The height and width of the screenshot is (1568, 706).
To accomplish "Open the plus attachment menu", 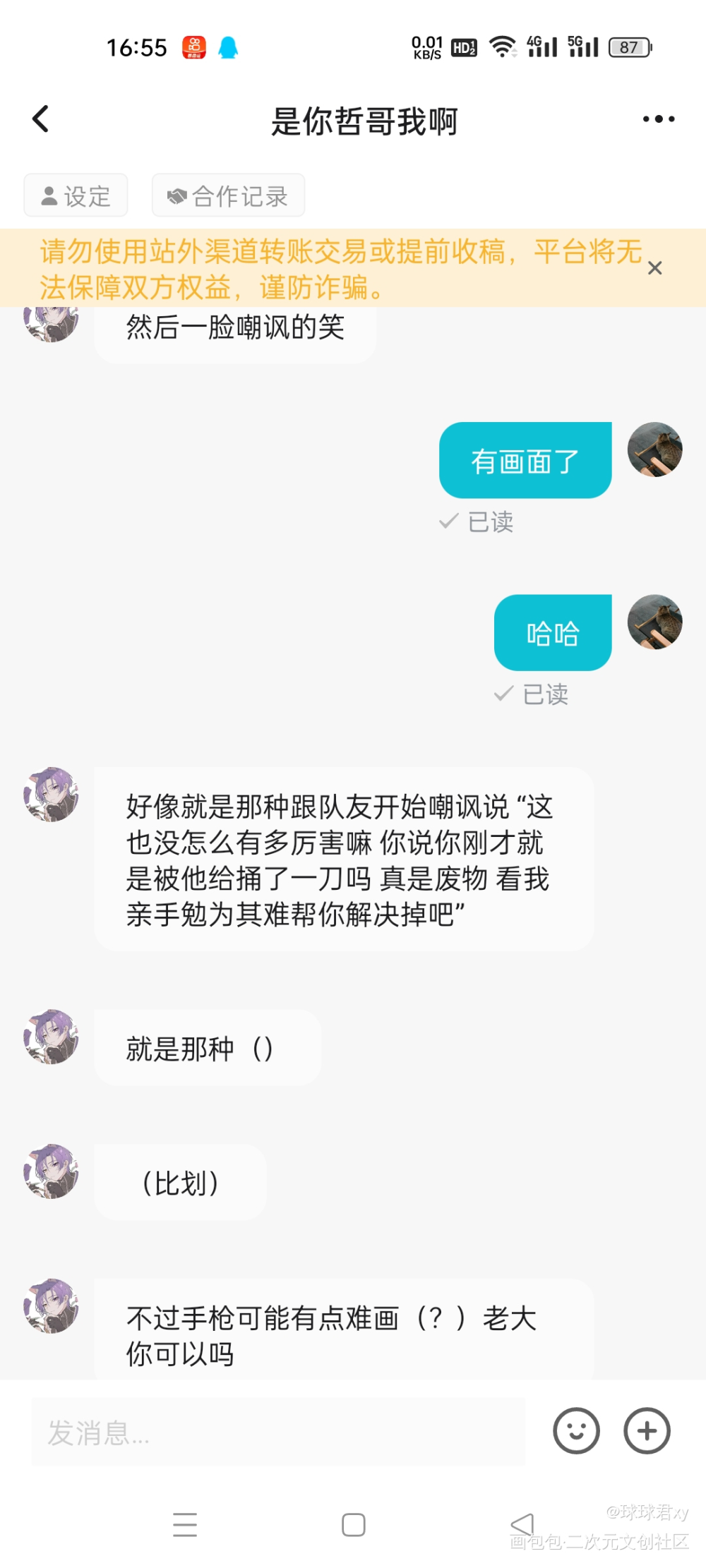I will [x=647, y=1431].
